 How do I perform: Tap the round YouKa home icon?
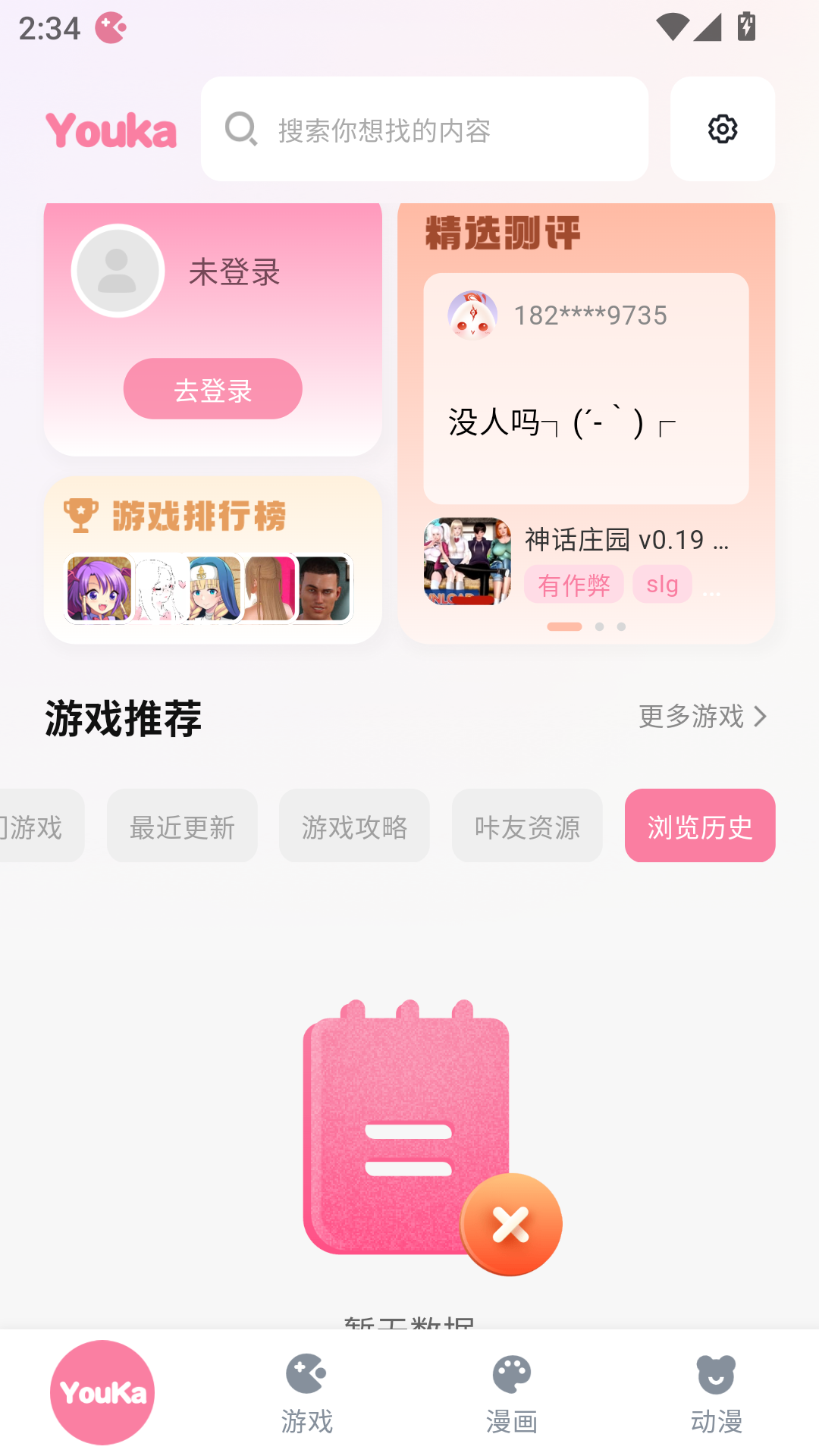coord(102,1392)
